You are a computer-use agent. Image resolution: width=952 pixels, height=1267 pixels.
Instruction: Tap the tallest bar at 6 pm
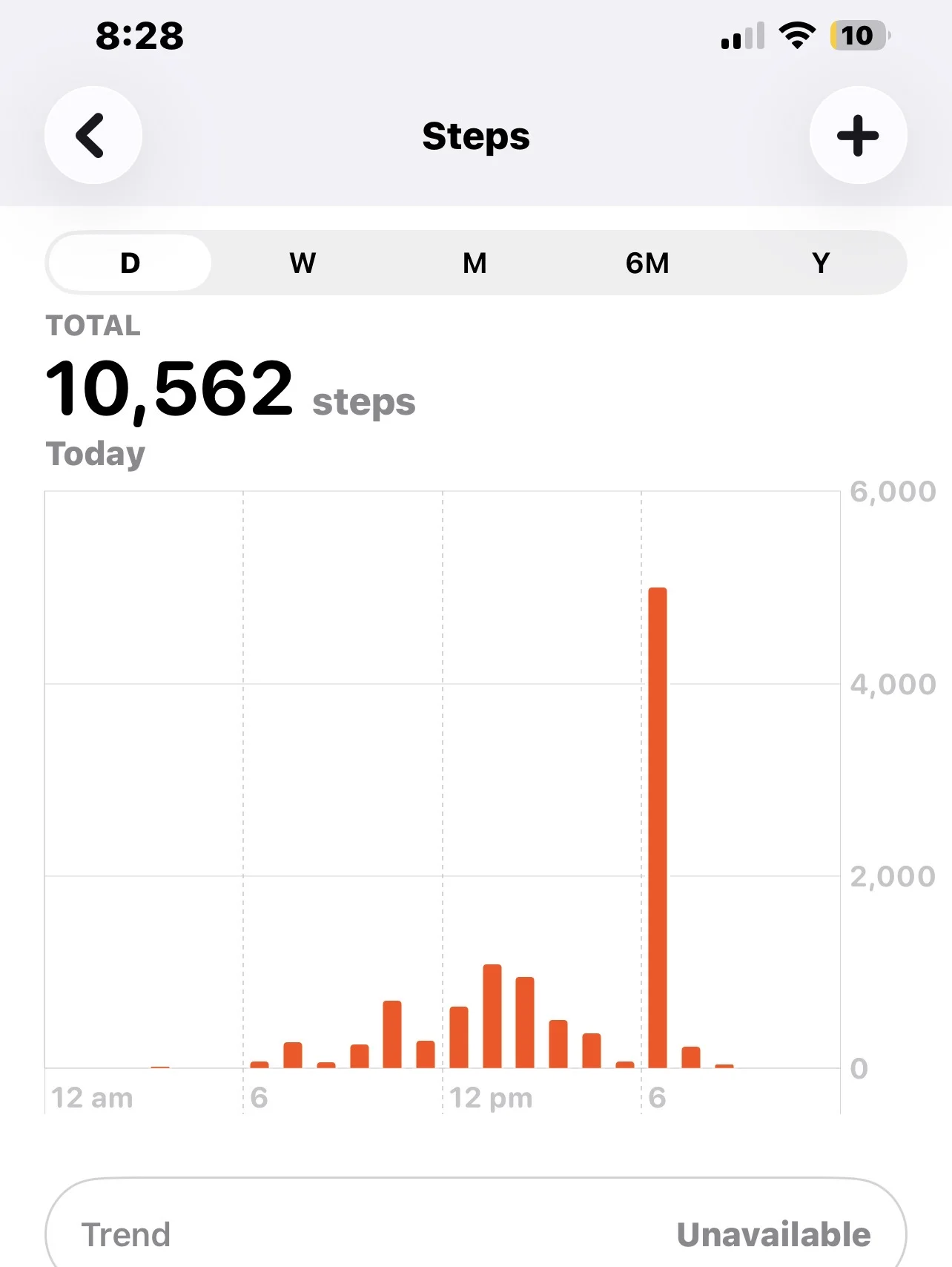click(658, 827)
